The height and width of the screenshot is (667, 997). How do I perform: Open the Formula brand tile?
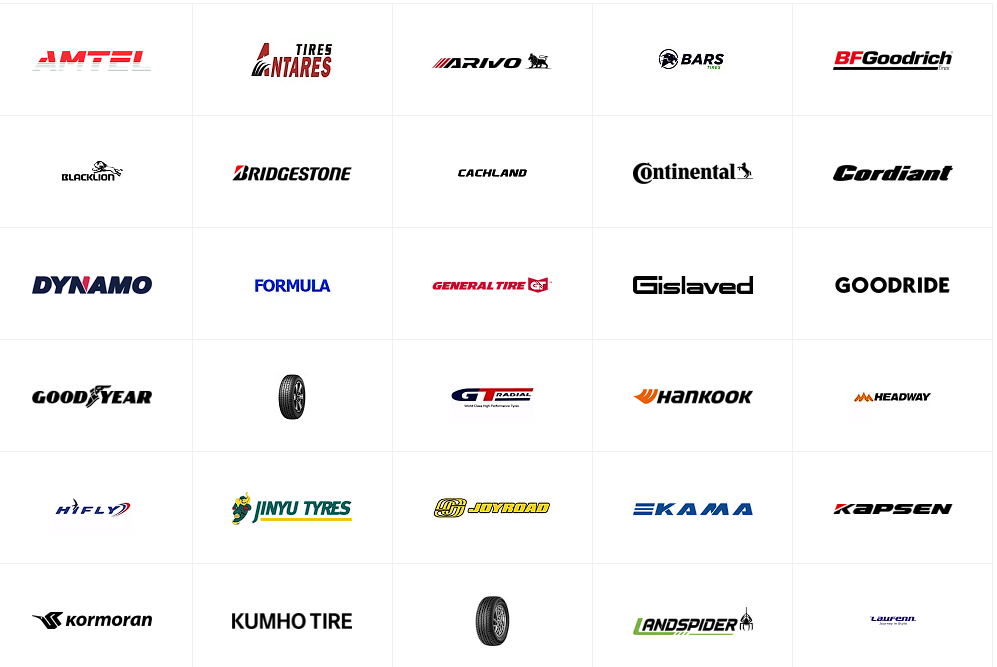292,285
